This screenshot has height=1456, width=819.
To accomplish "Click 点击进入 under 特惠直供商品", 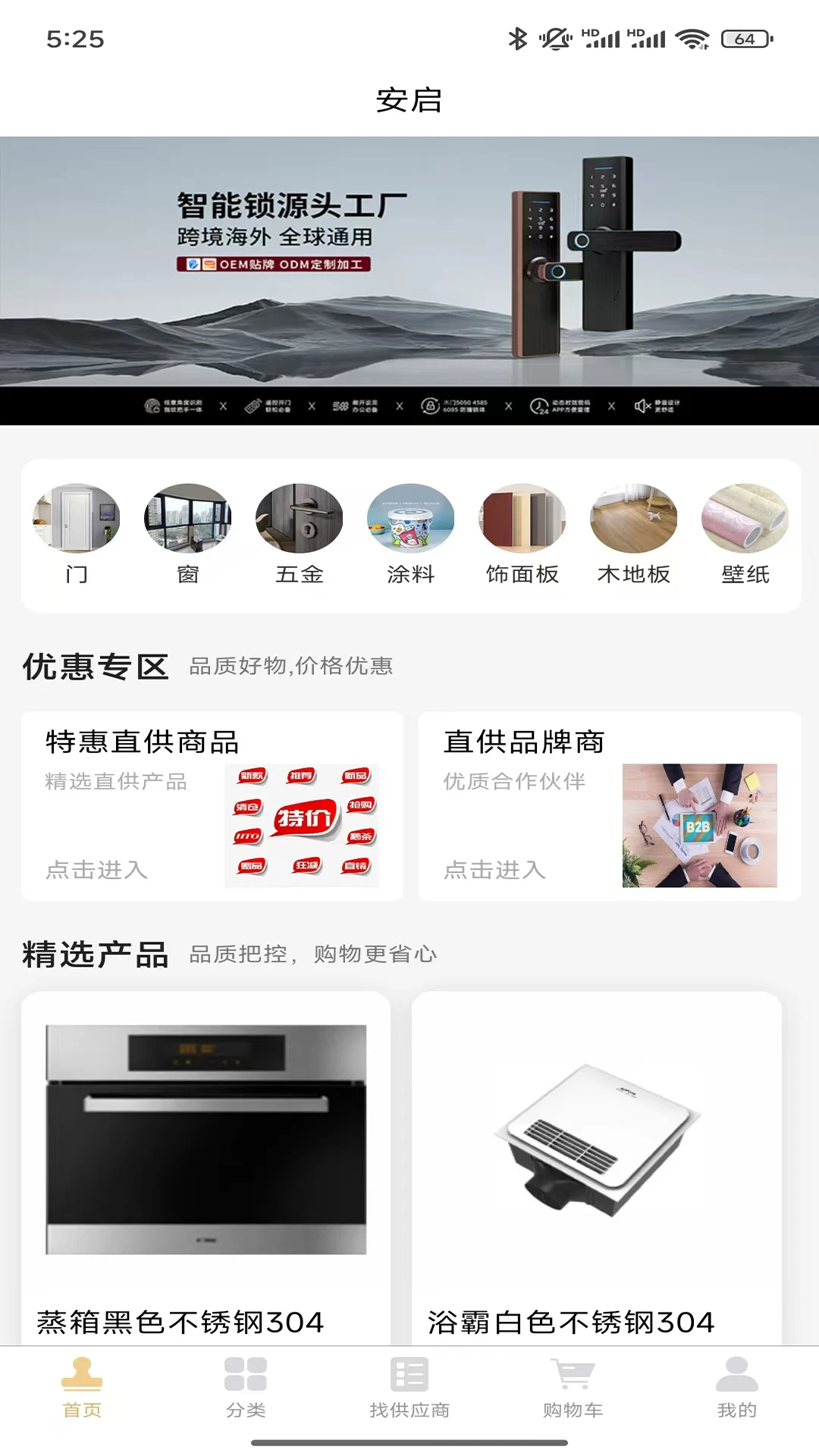I will [x=96, y=871].
